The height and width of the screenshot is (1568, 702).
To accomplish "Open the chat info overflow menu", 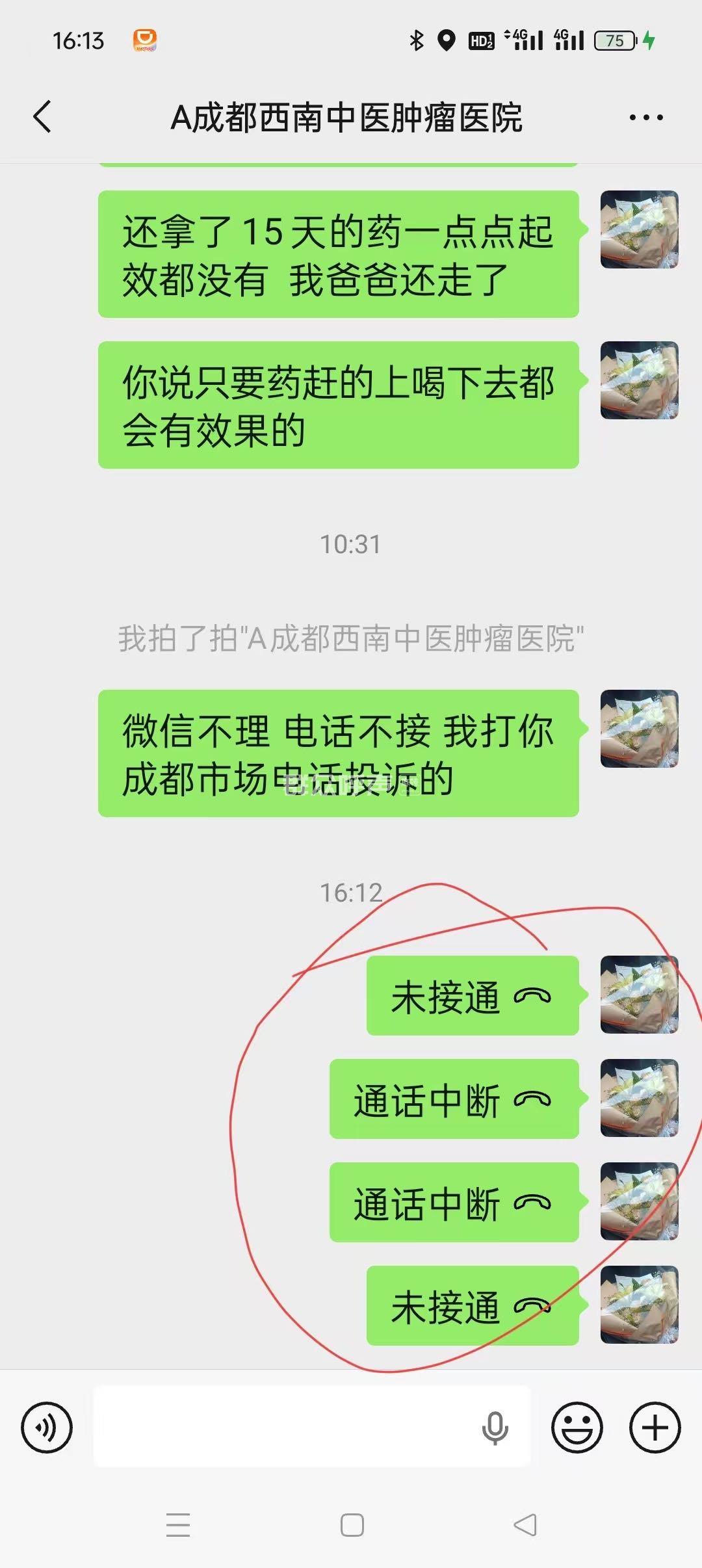I will point(645,118).
